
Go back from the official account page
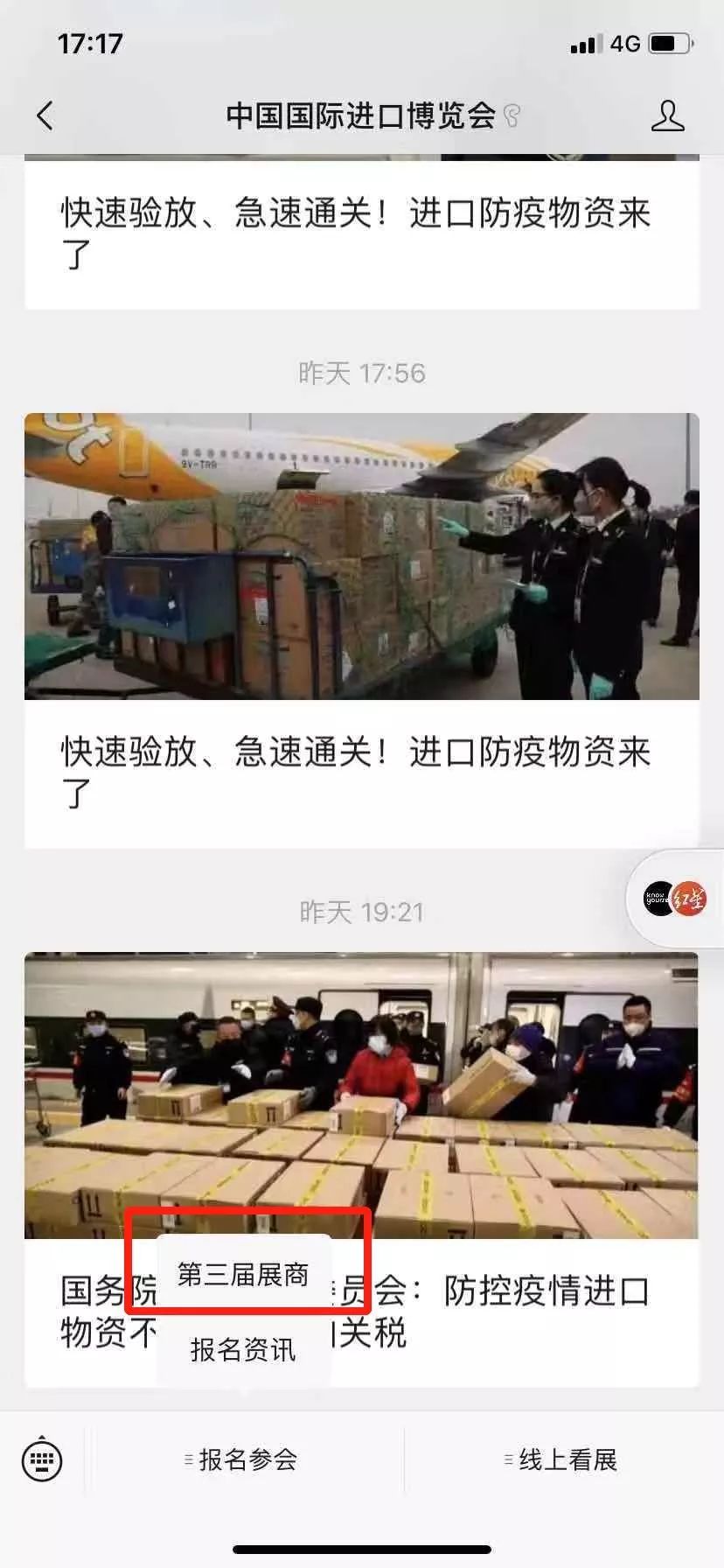(45, 115)
